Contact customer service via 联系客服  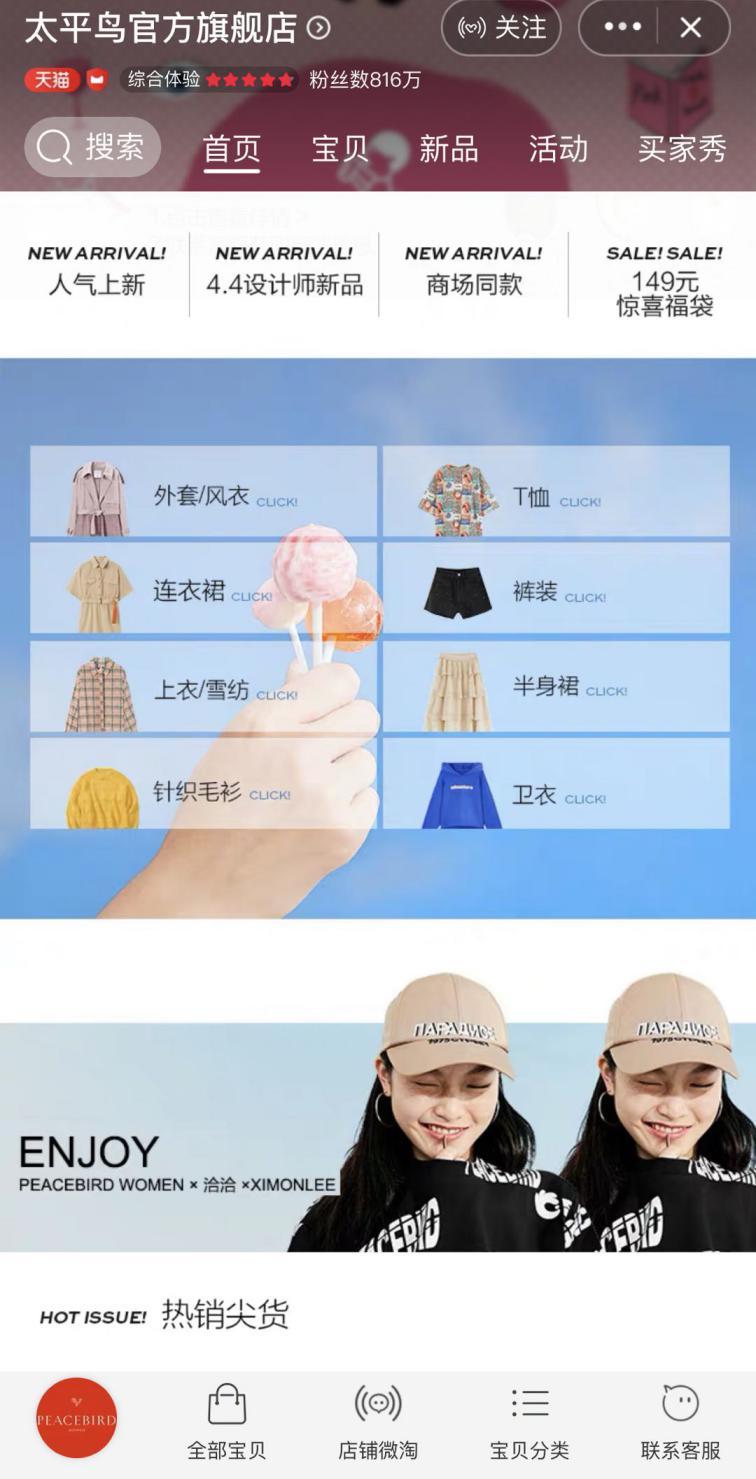(680, 1421)
